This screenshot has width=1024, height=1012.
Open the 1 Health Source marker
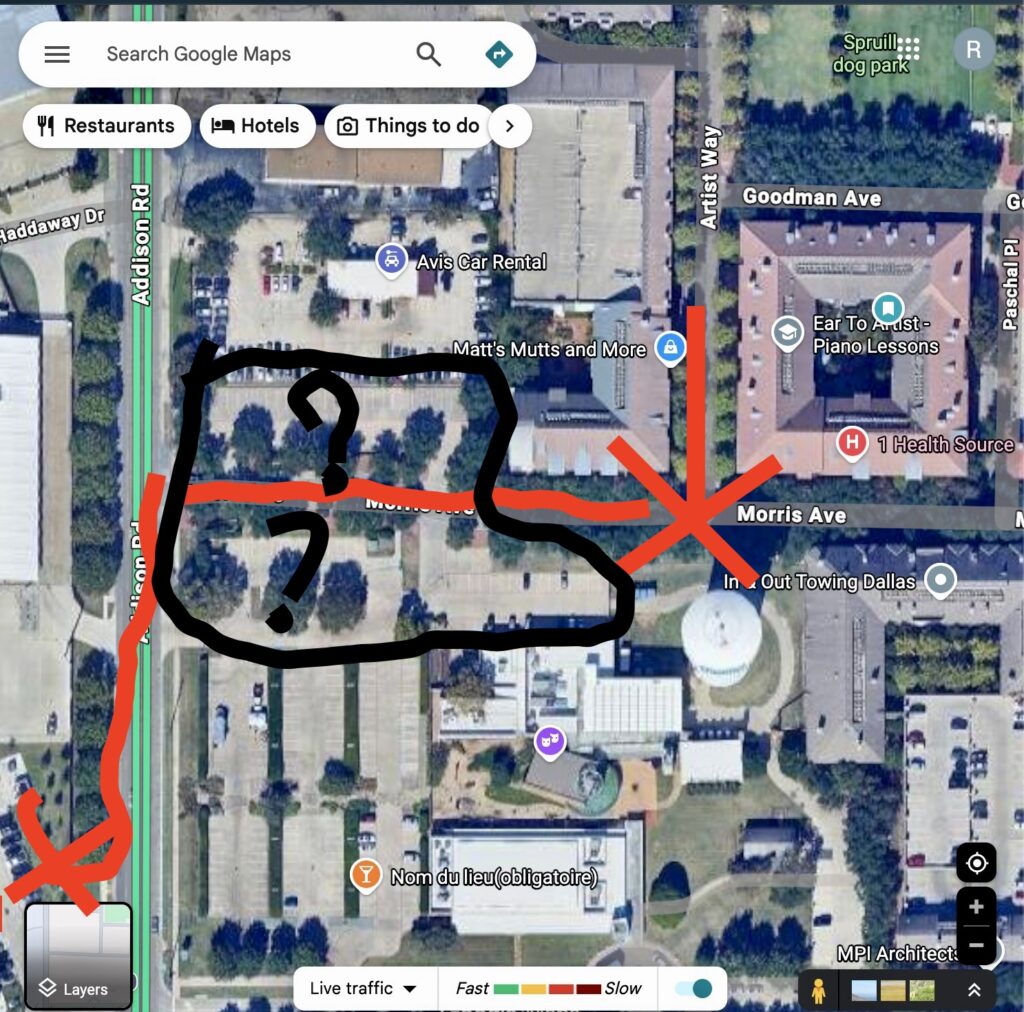coord(851,442)
